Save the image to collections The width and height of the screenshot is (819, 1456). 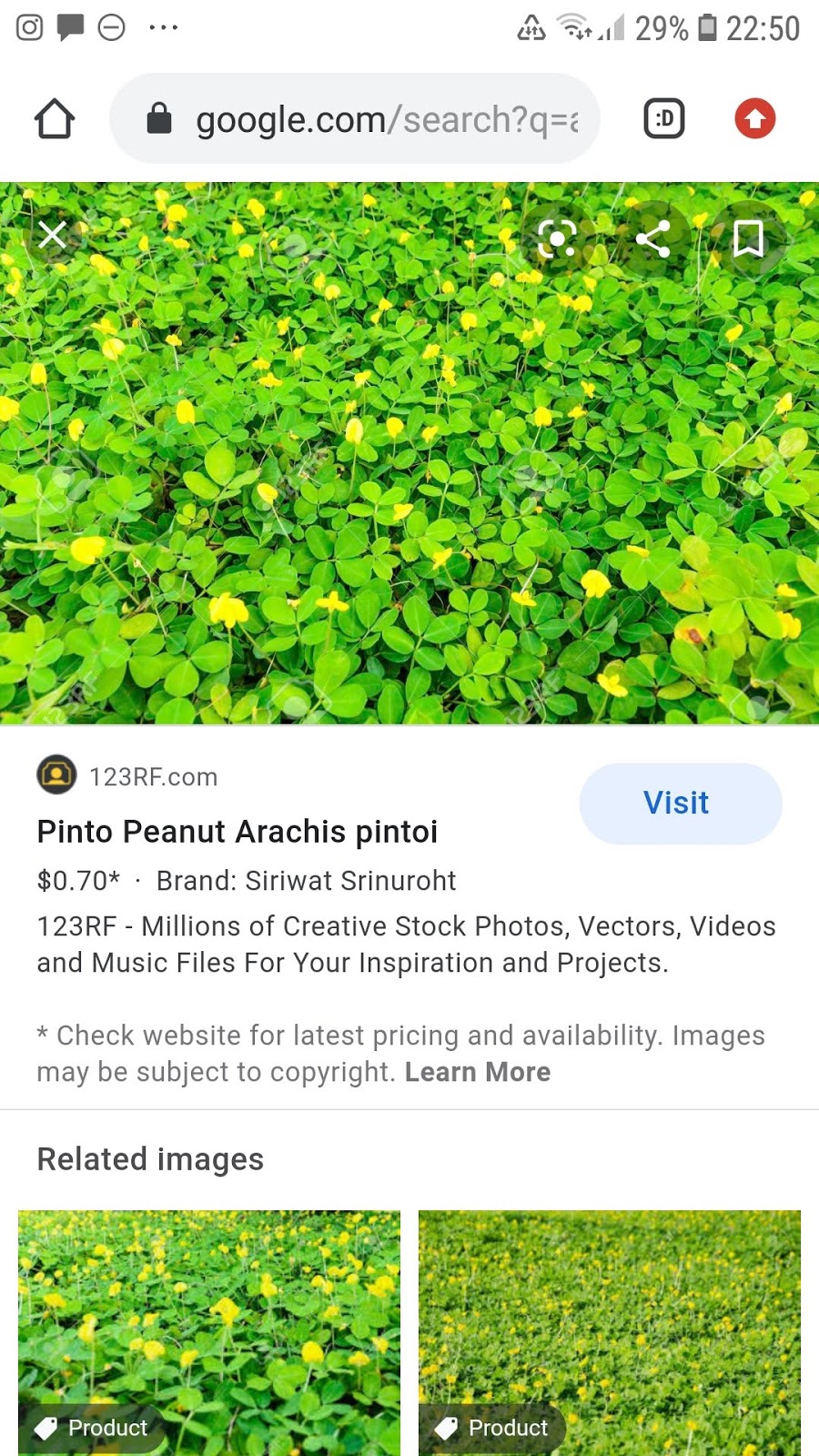tap(748, 239)
